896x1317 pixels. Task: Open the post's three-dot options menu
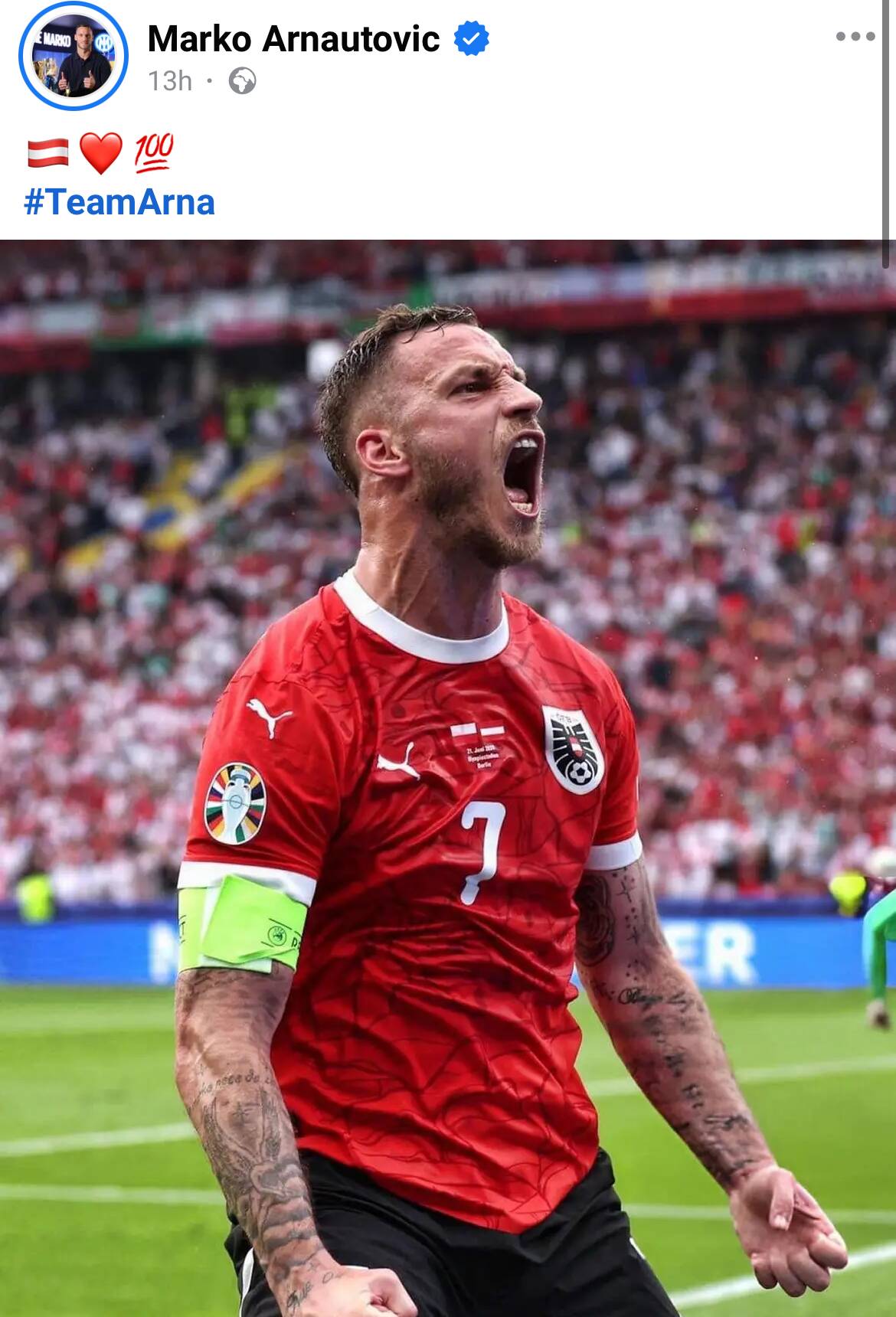click(855, 36)
